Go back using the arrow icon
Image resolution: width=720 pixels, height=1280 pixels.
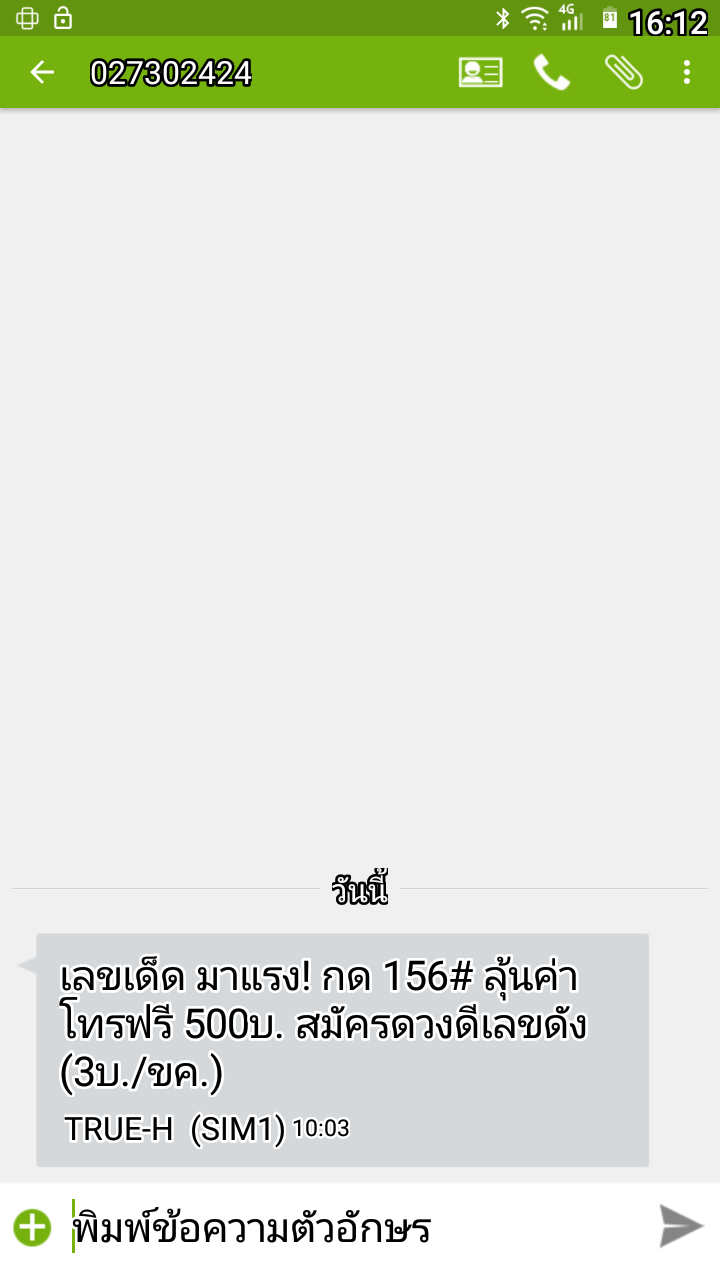(x=41, y=72)
